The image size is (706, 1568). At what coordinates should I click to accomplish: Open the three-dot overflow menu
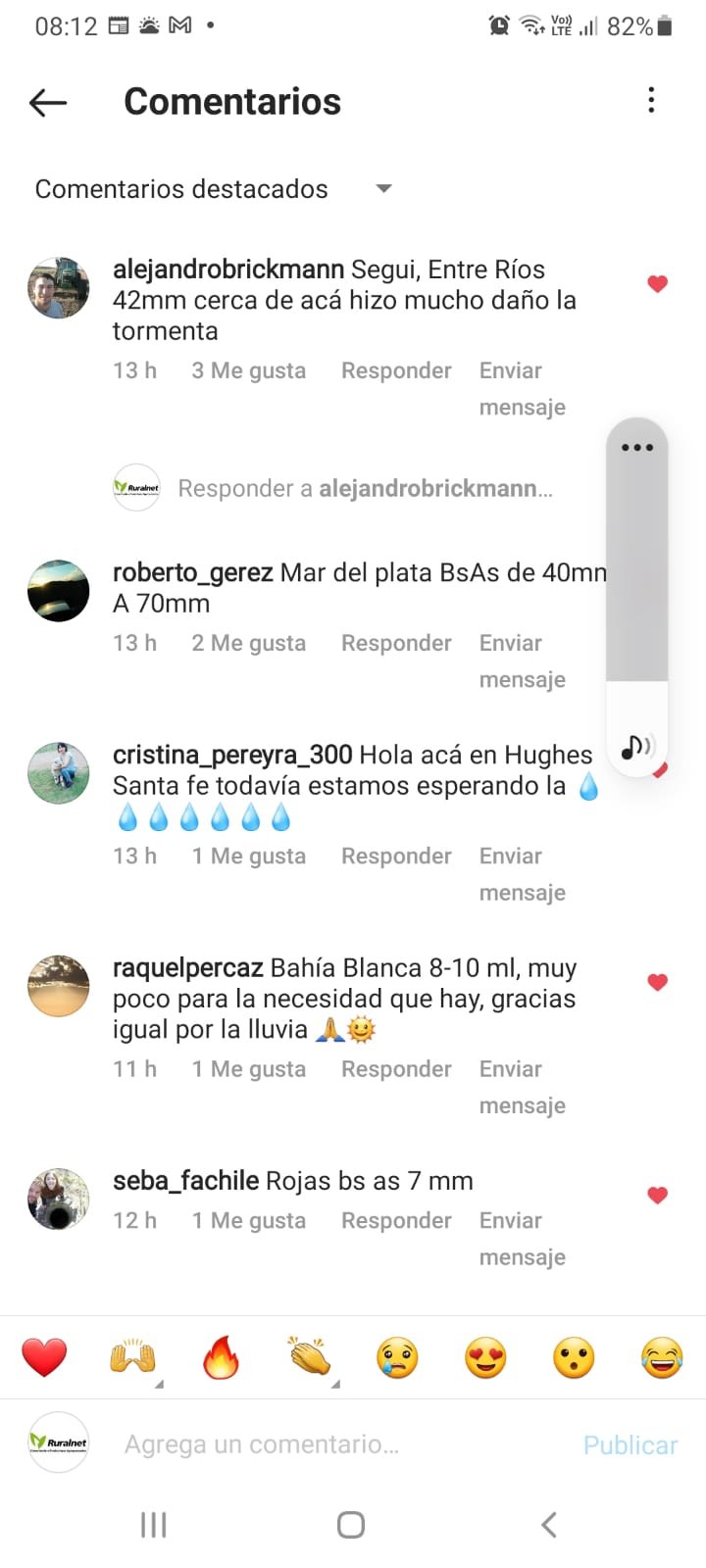[651, 100]
